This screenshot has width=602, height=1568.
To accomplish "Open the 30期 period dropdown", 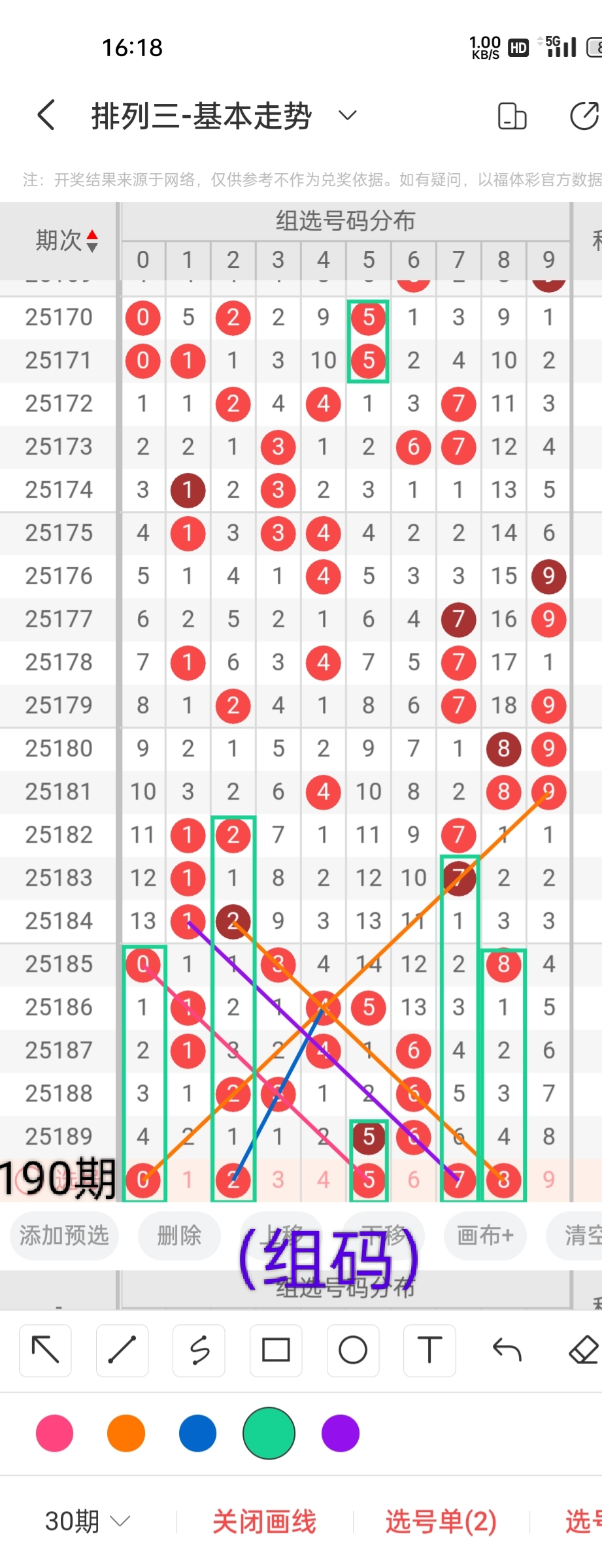I will 87,1522.
